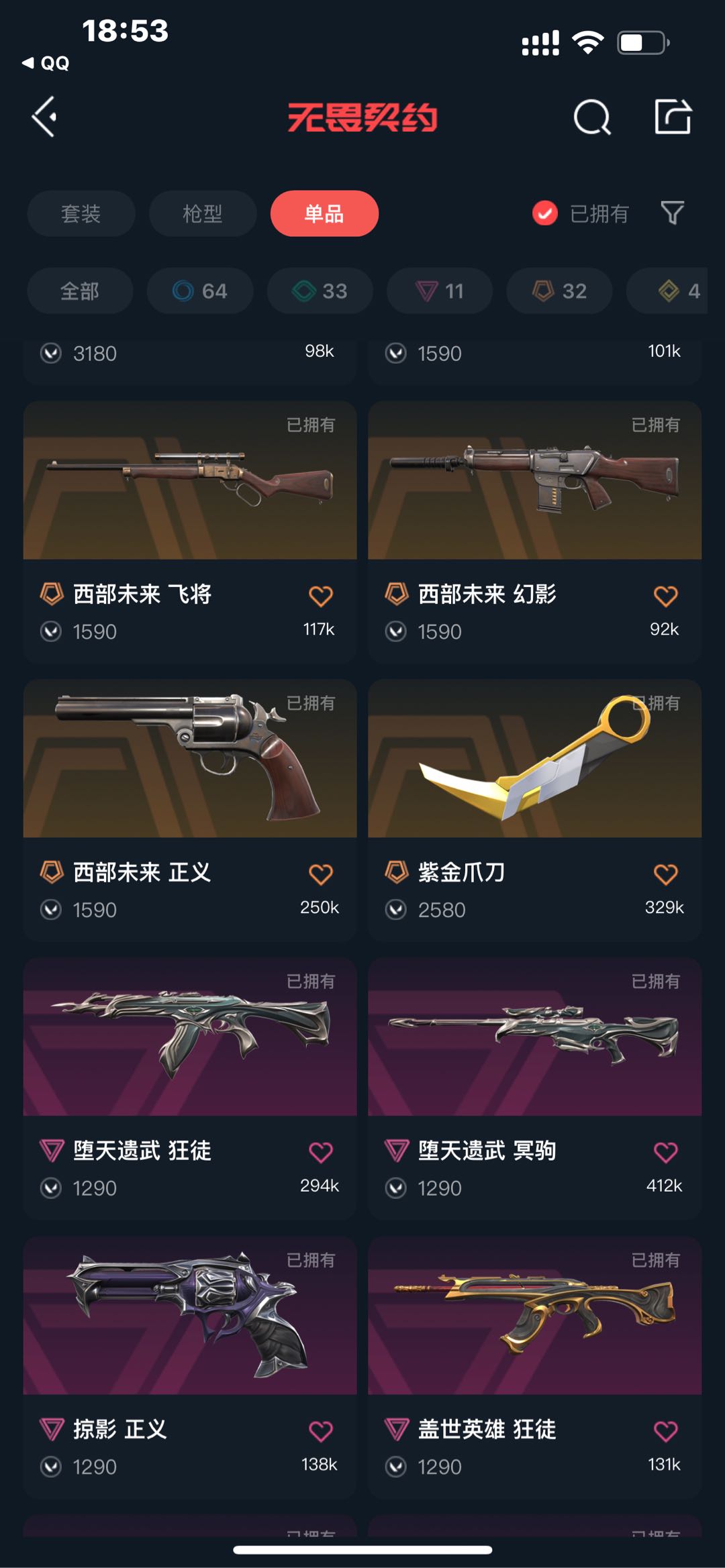725x1568 pixels.
Task: Switch to the 套装 tab
Action: click(x=81, y=213)
